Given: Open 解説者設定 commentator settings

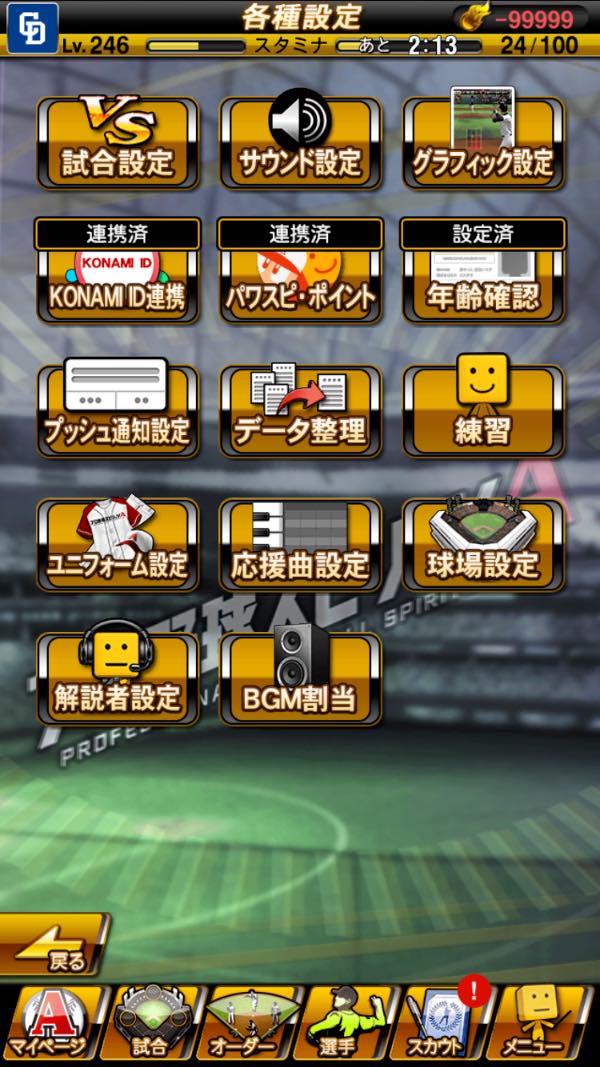Looking at the screenshot, I should point(118,678).
